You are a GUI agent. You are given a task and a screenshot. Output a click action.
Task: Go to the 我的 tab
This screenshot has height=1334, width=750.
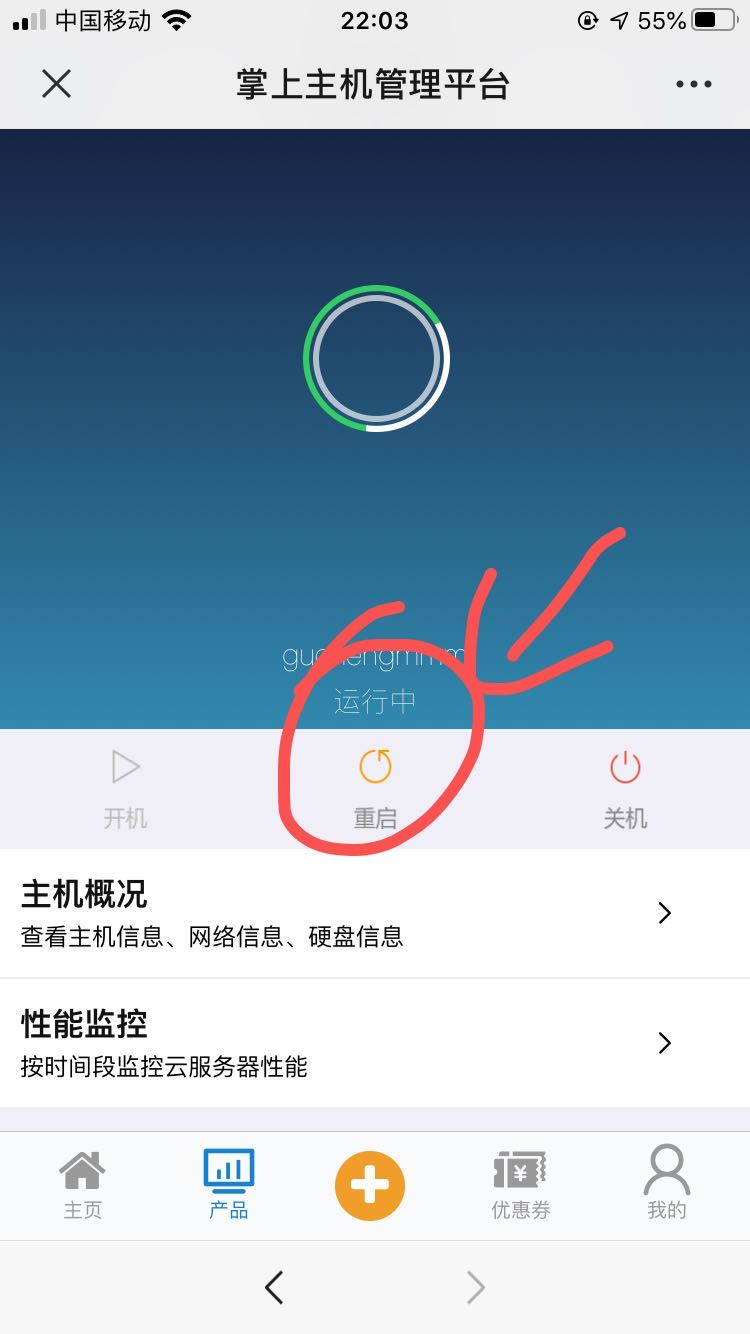pyautogui.click(x=666, y=1185)
